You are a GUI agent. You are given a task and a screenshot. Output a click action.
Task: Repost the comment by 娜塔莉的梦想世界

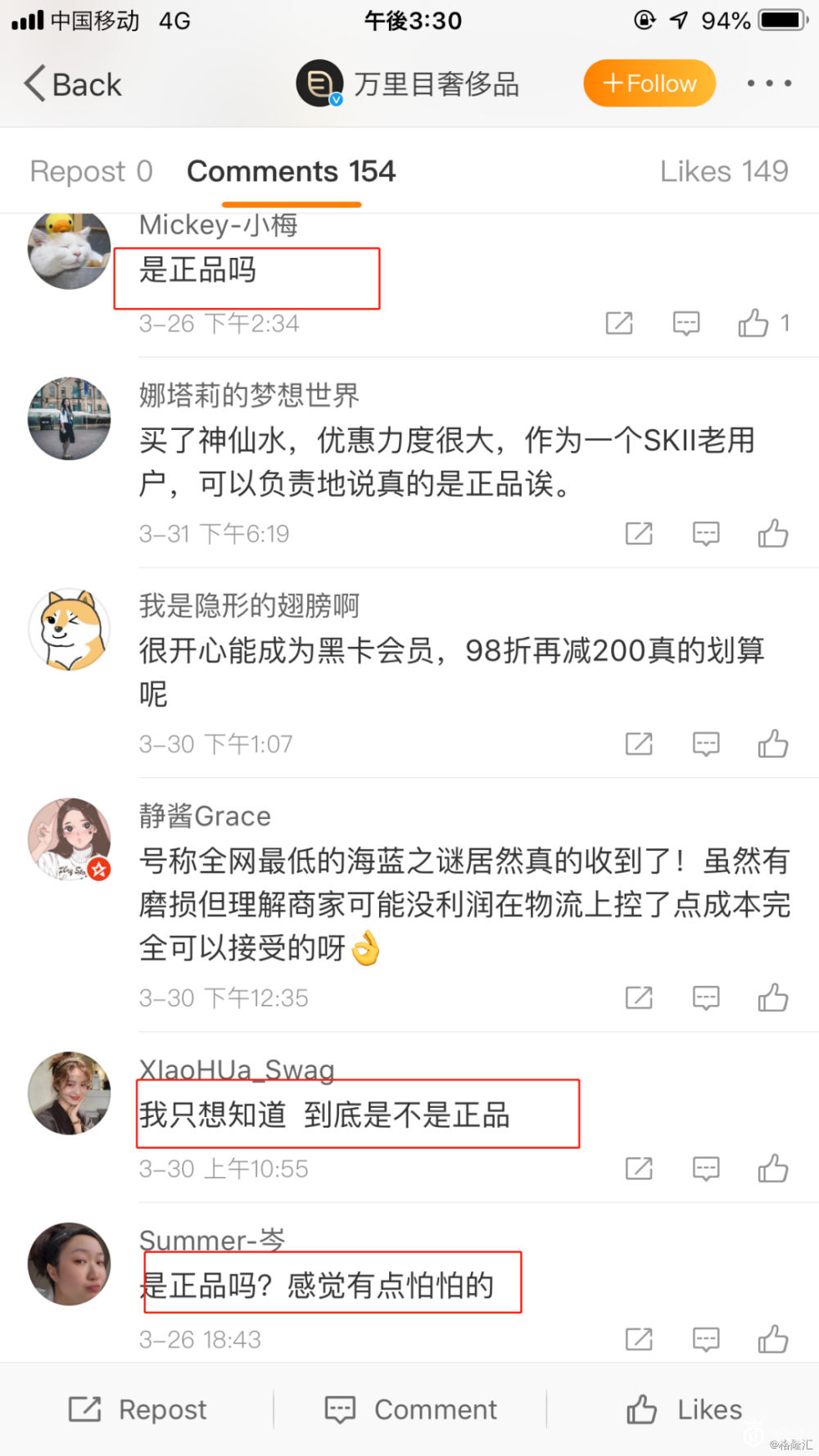point(639,535)
